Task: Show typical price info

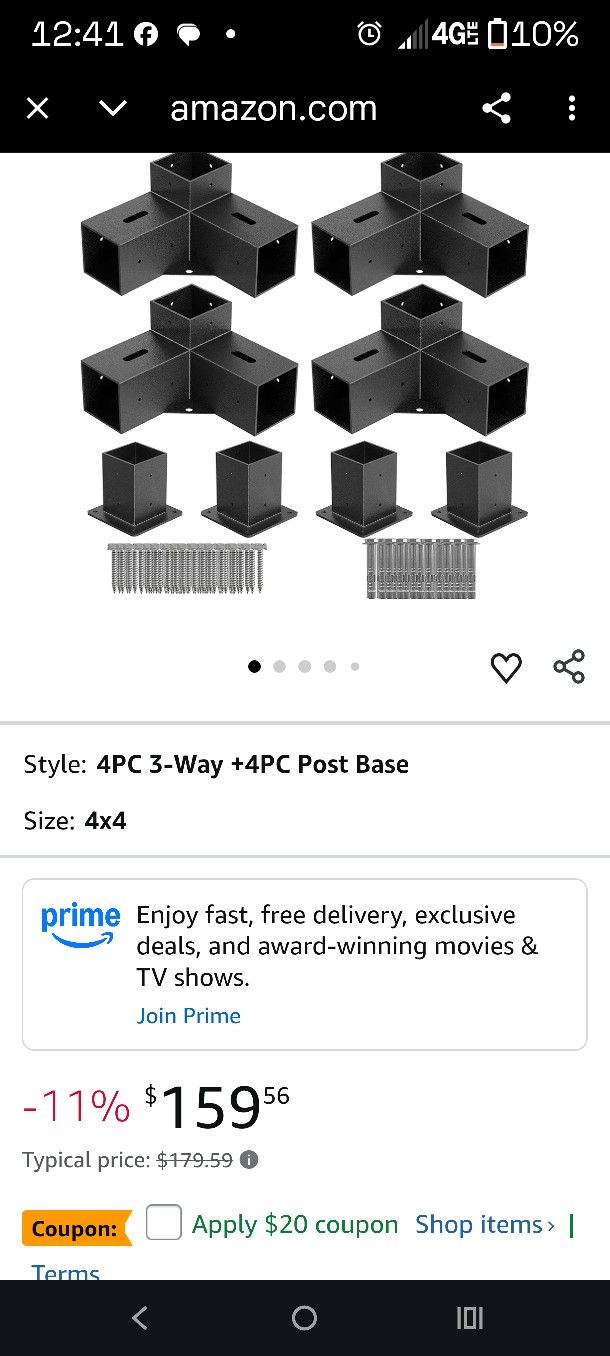Action: (x=249, y=1160)
